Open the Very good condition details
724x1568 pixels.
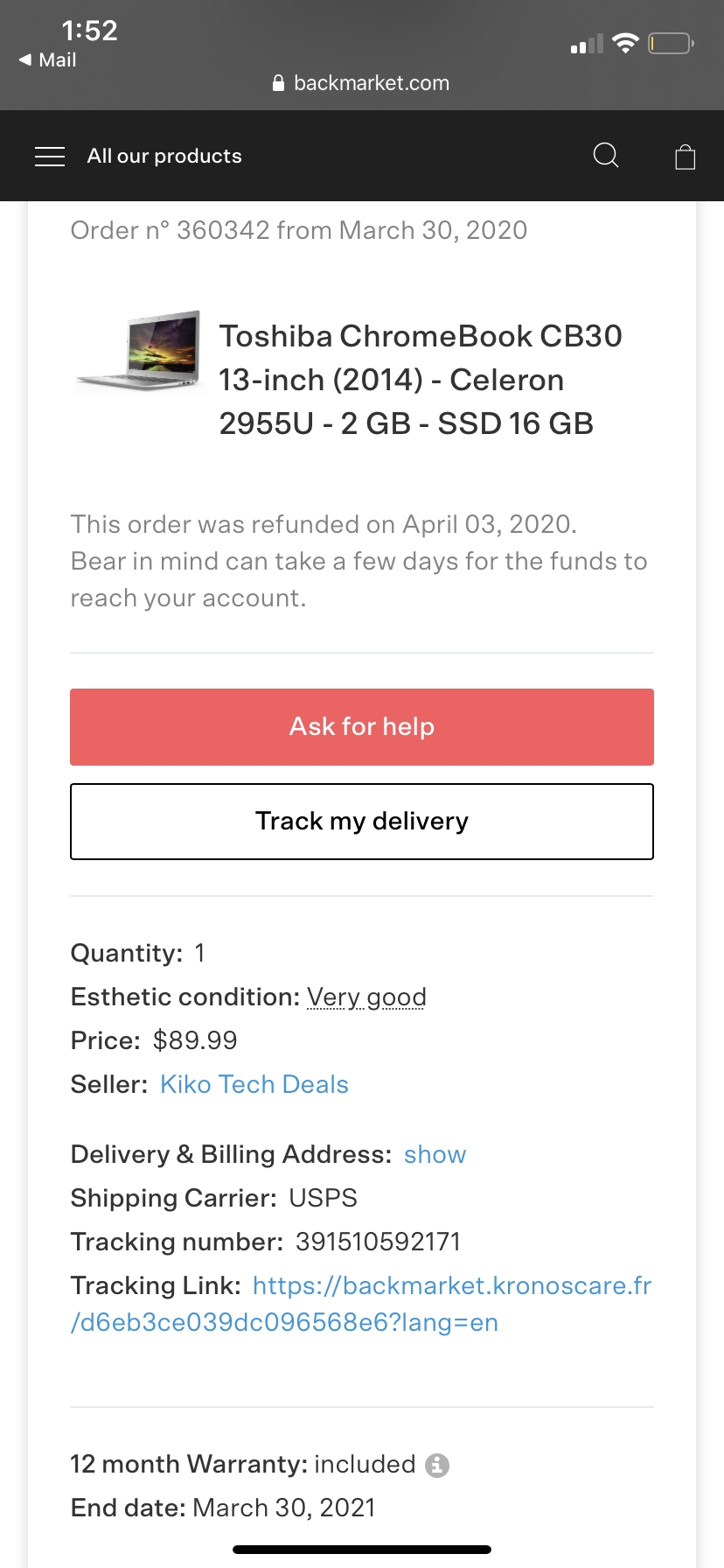click(x=365, y=997)
